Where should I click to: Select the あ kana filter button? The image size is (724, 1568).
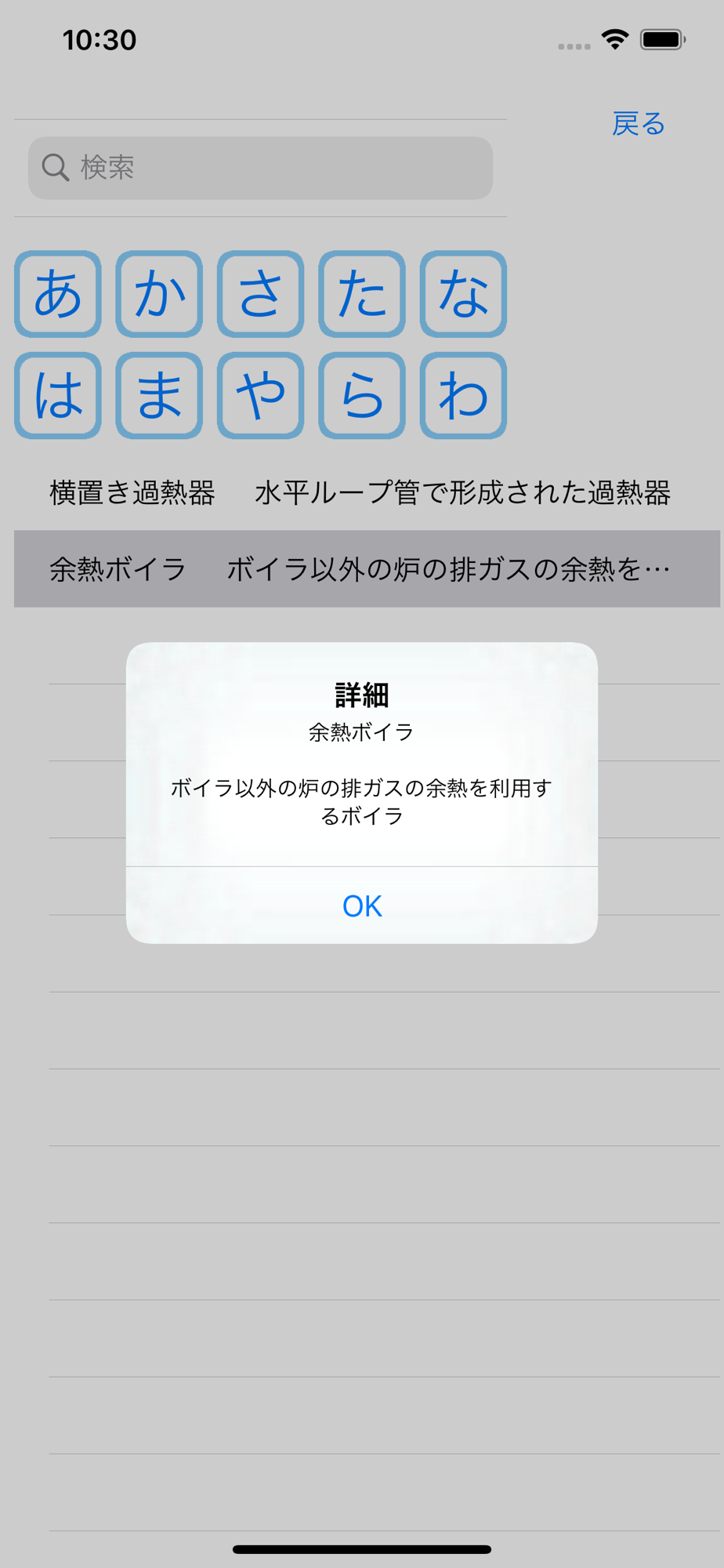coord(58,294)
